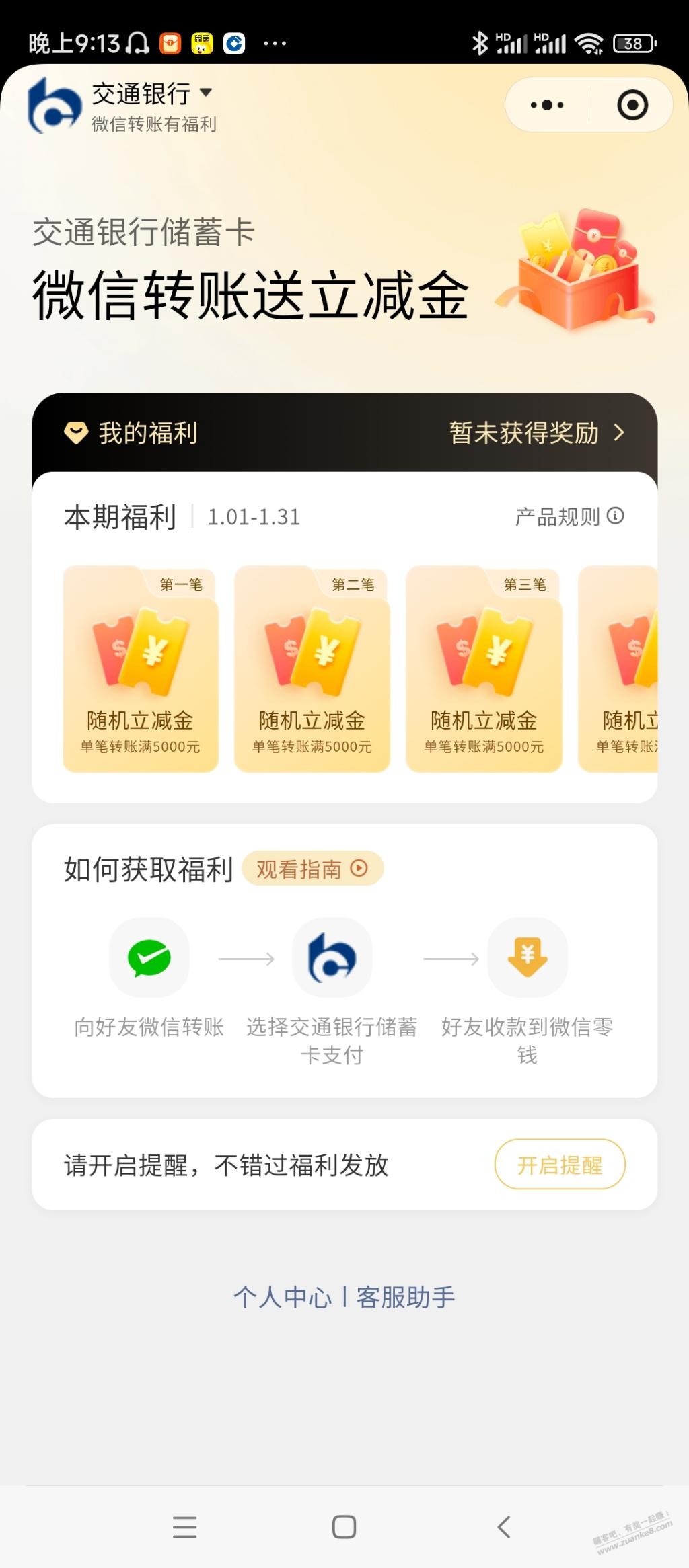View 产品规则 info

569,516
